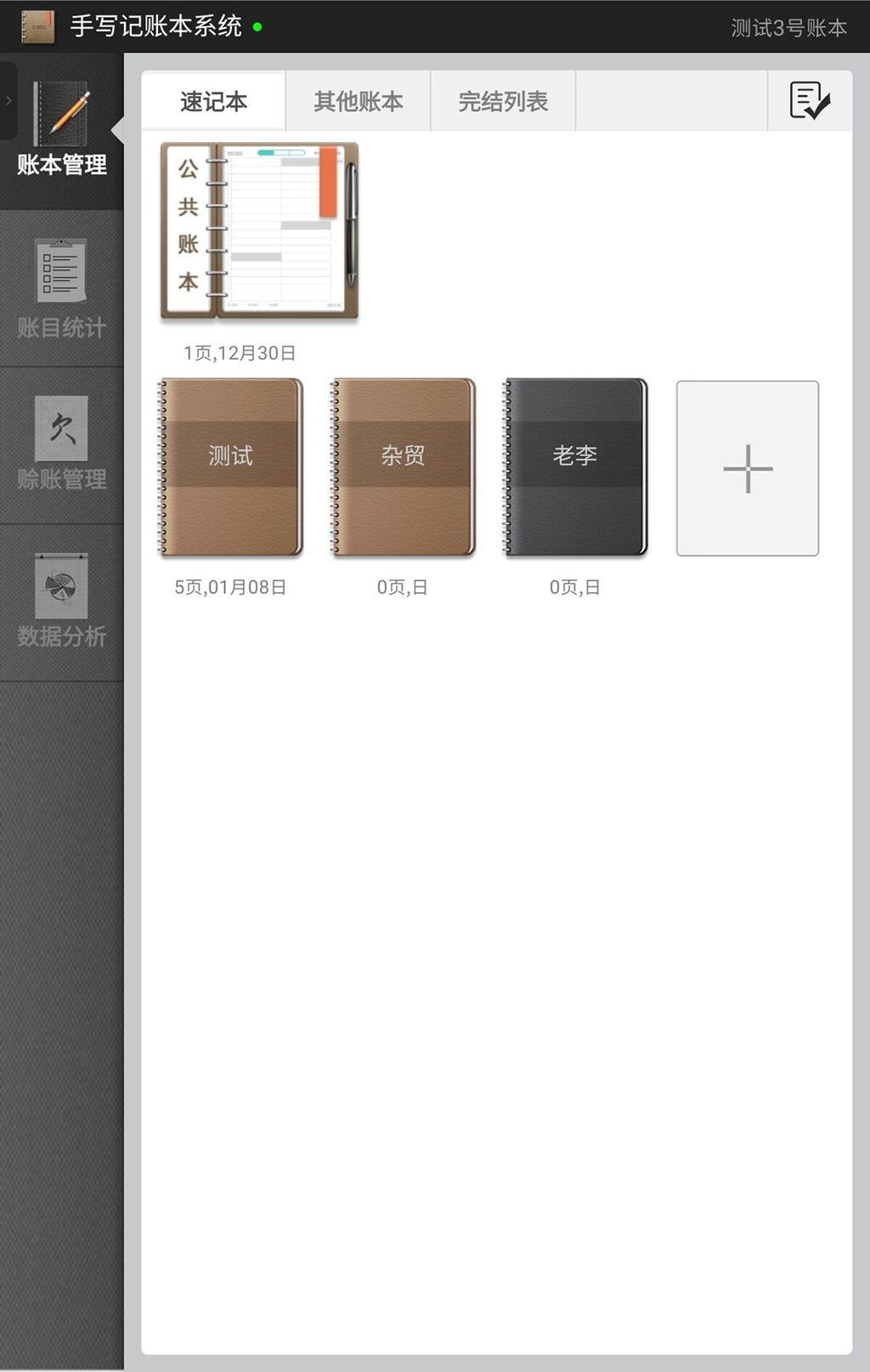This screenshot has width=870, height=1372.
Task: Expand the sidebar with arrow handle
Action: (x=8, y=101)
